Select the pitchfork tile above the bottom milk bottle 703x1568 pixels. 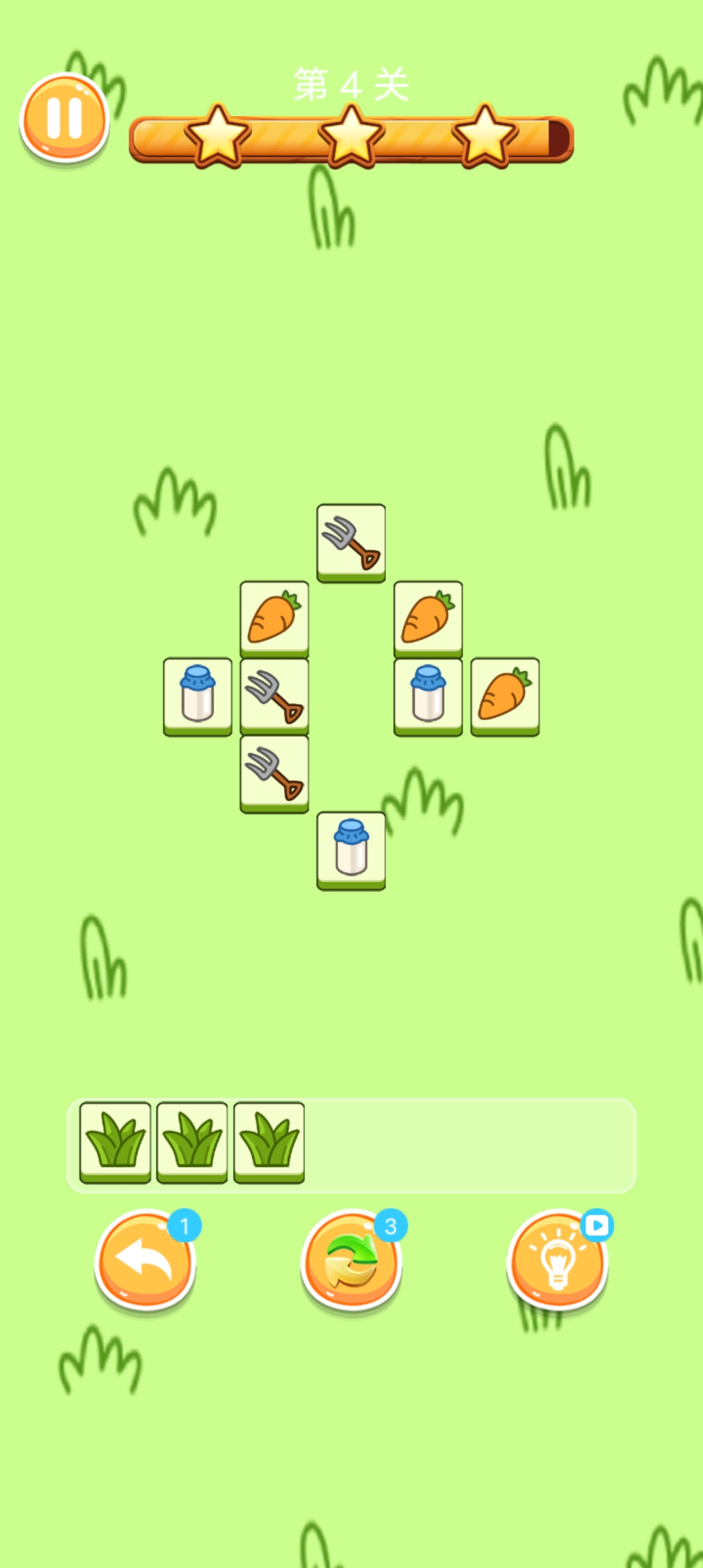click(274, 772)
